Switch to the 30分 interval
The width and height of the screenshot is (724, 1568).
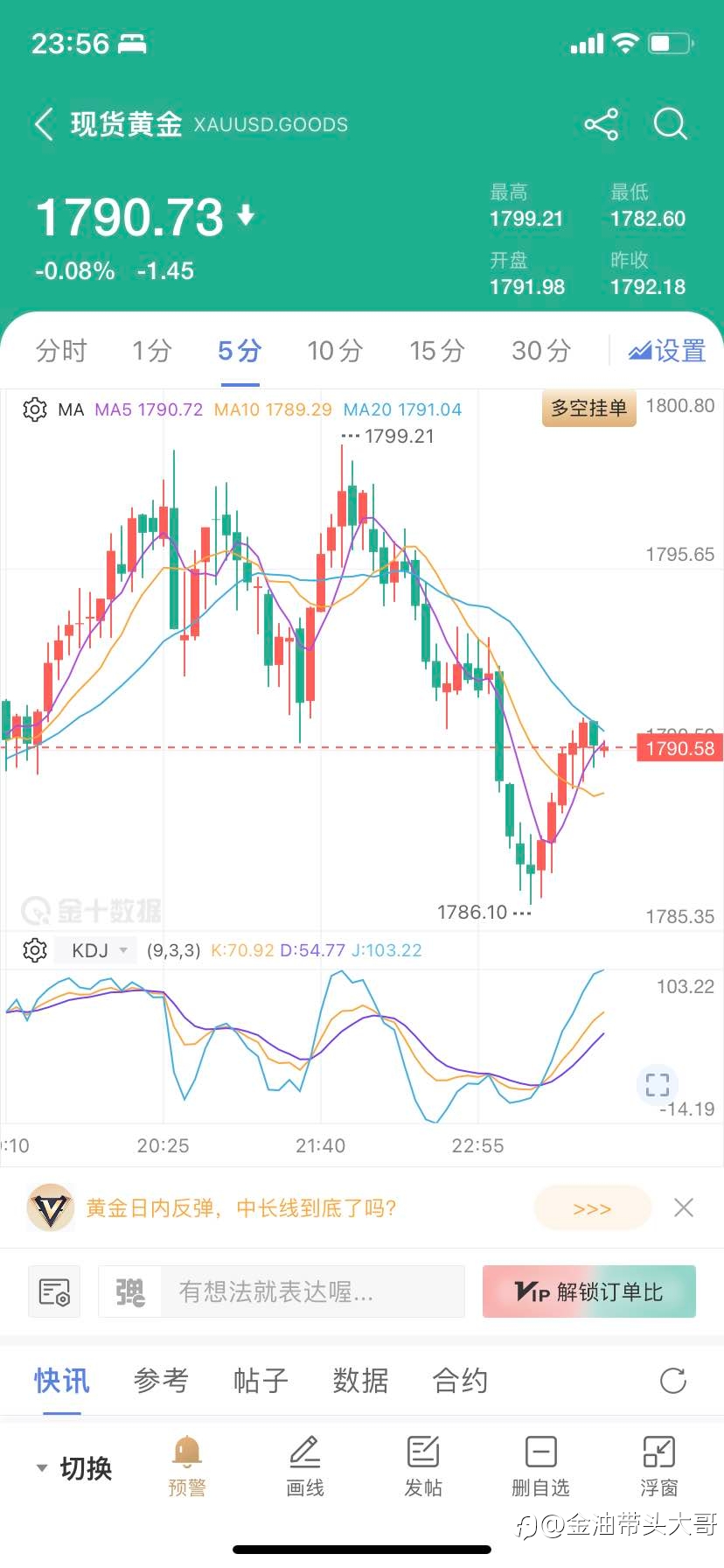click(x=541, y=351)
